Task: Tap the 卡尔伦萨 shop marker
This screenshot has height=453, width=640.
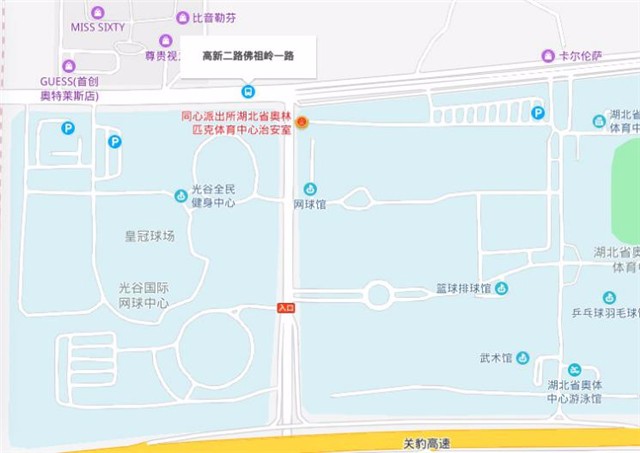Action: coord(547,56)
